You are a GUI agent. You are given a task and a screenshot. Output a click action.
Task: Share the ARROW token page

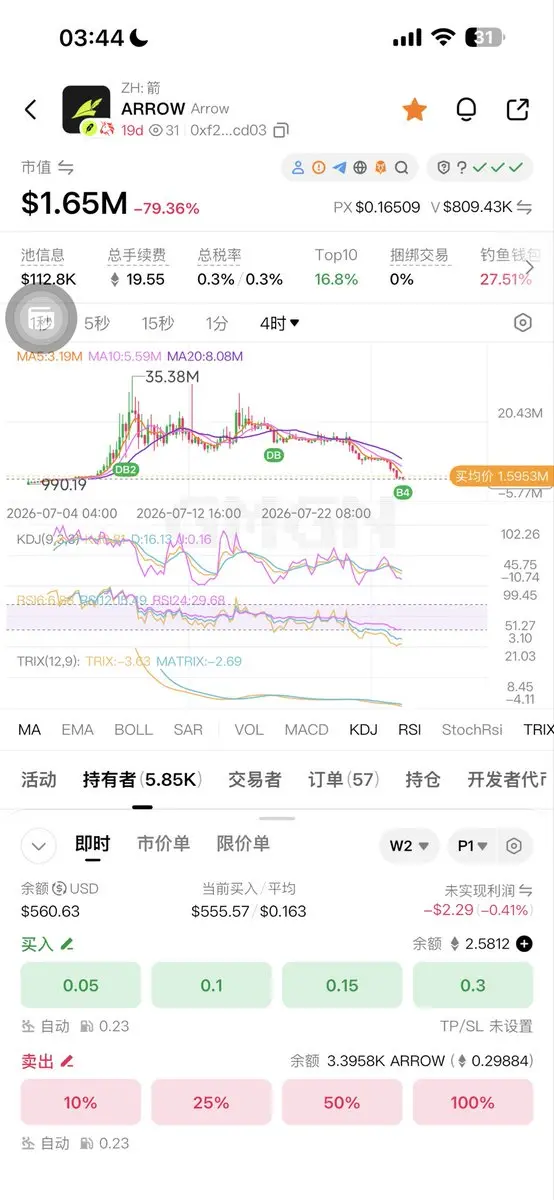(517, 110)
